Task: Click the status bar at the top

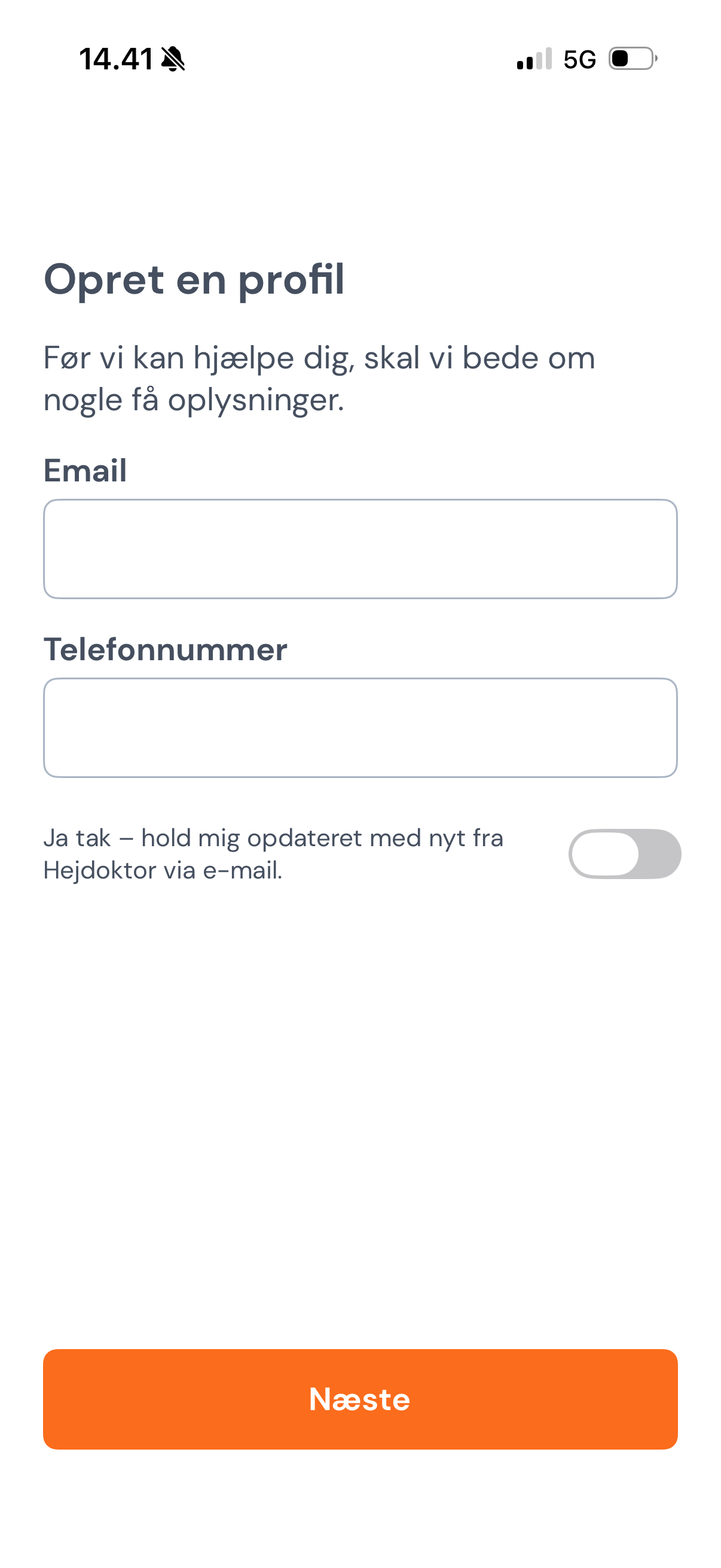Action: [360, 59]
